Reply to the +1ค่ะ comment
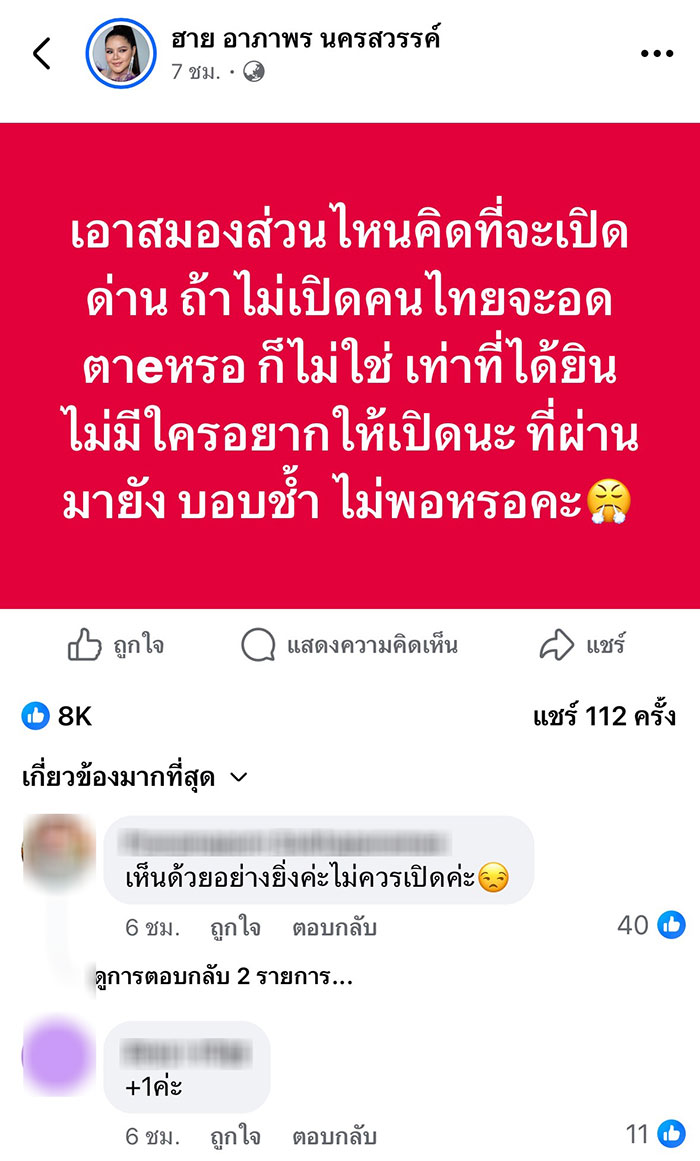The width and height of the screenshot is (700, 1161). coord(334,1136)
